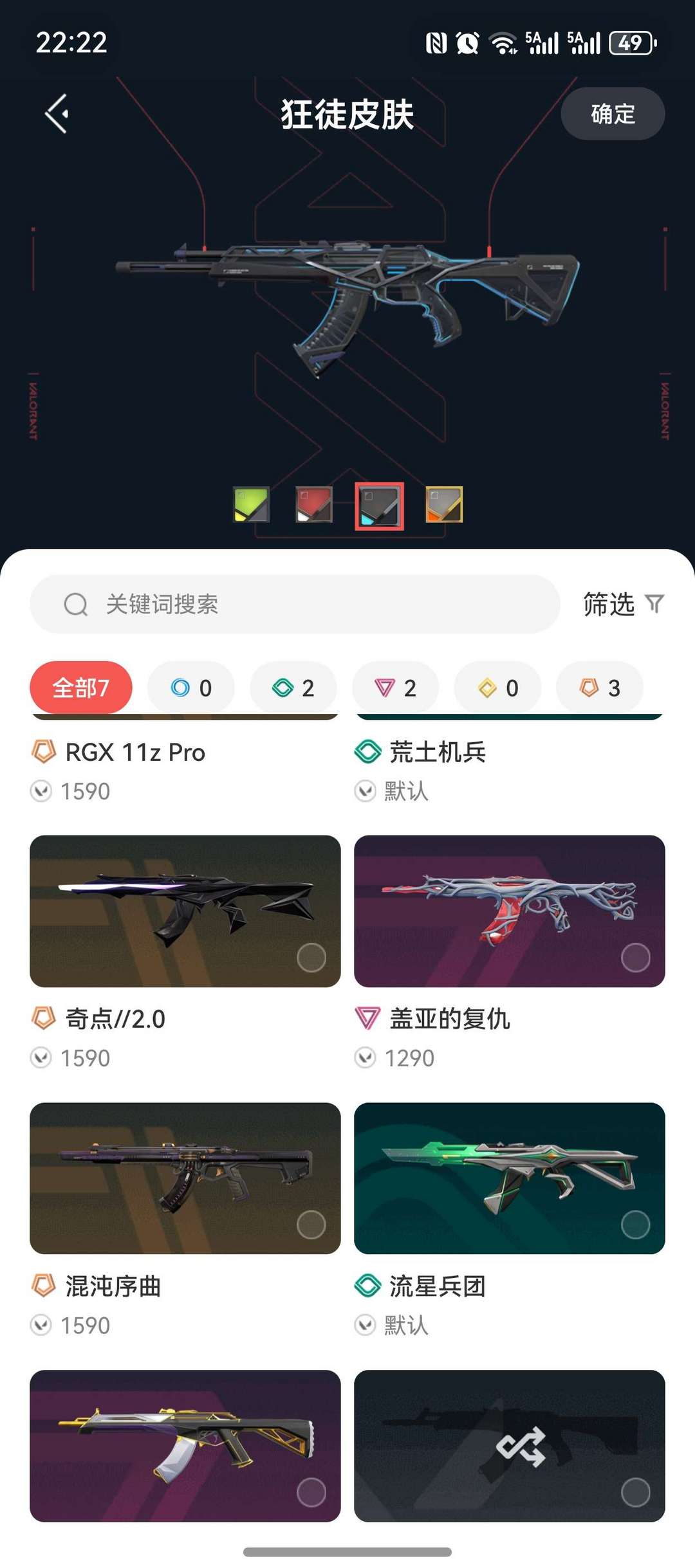Viewport: 695px width, 1568px height.
Task: Toggle the selection circle on 流星兵团
Action: tap(636, 1225)
